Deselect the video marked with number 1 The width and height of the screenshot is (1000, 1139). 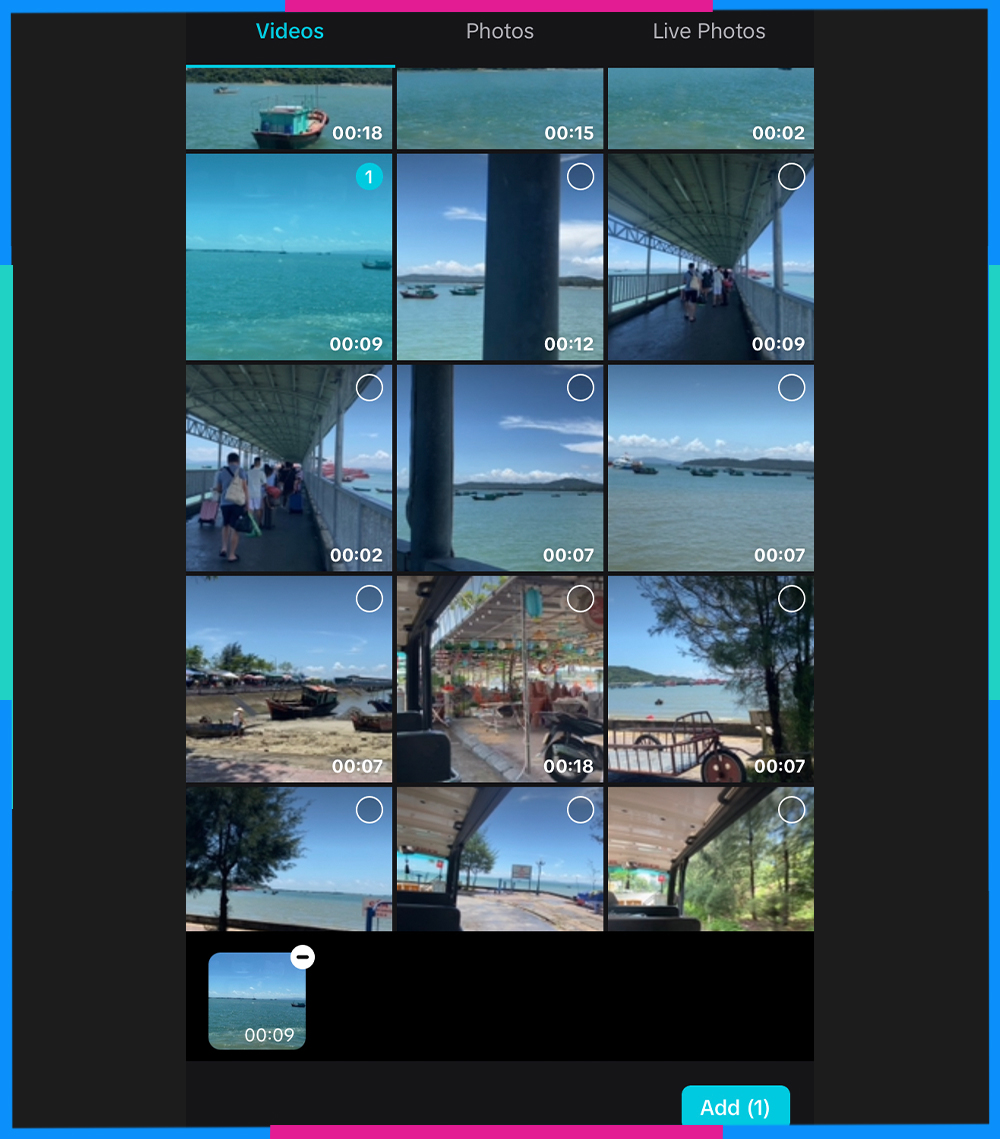tap(369, 177)
